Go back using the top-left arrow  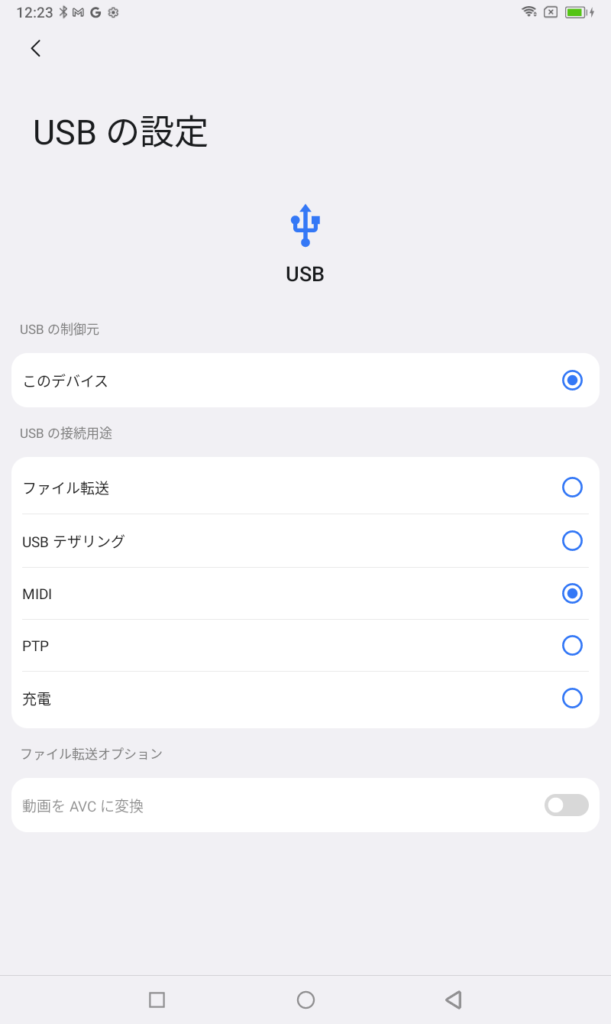(36, 48)
